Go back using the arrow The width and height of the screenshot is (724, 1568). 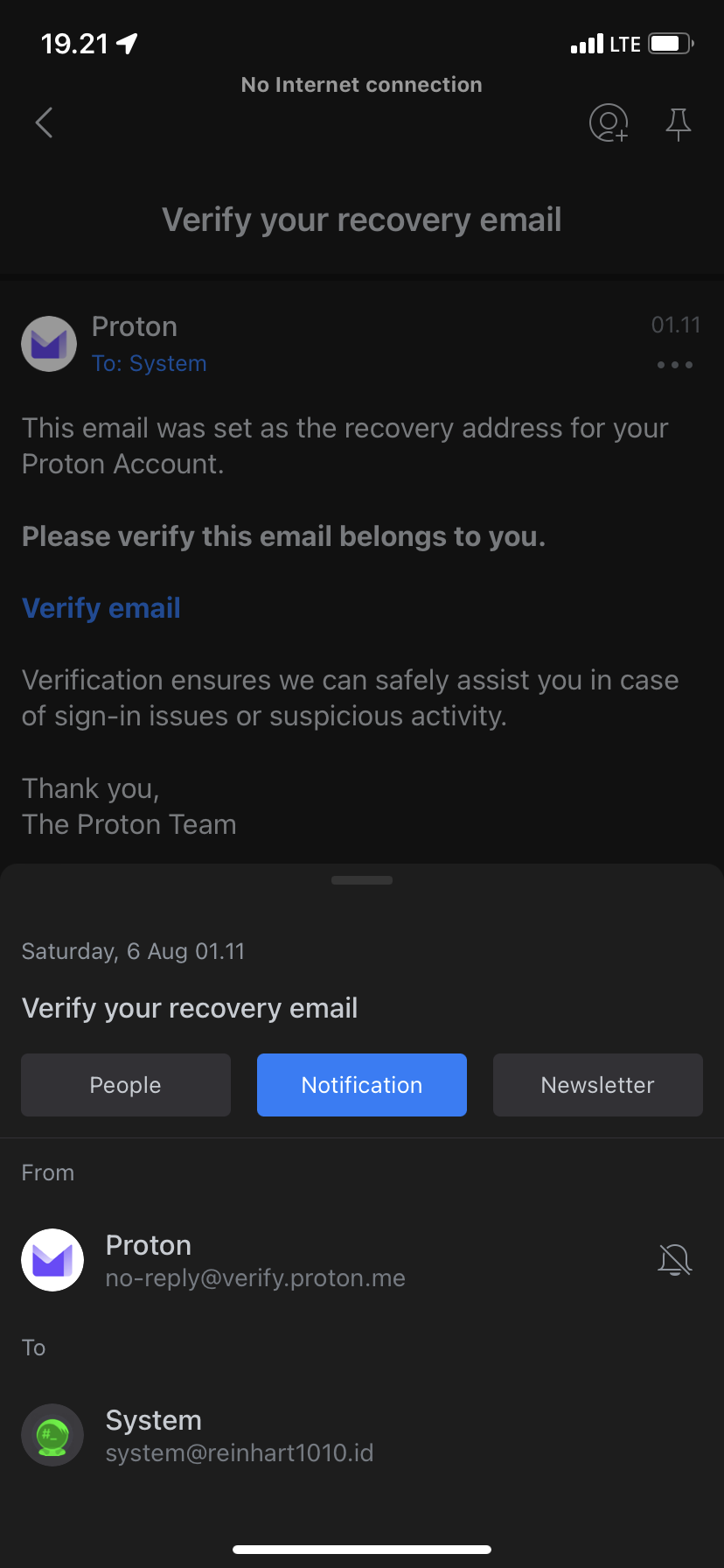[x=45, y=123]
